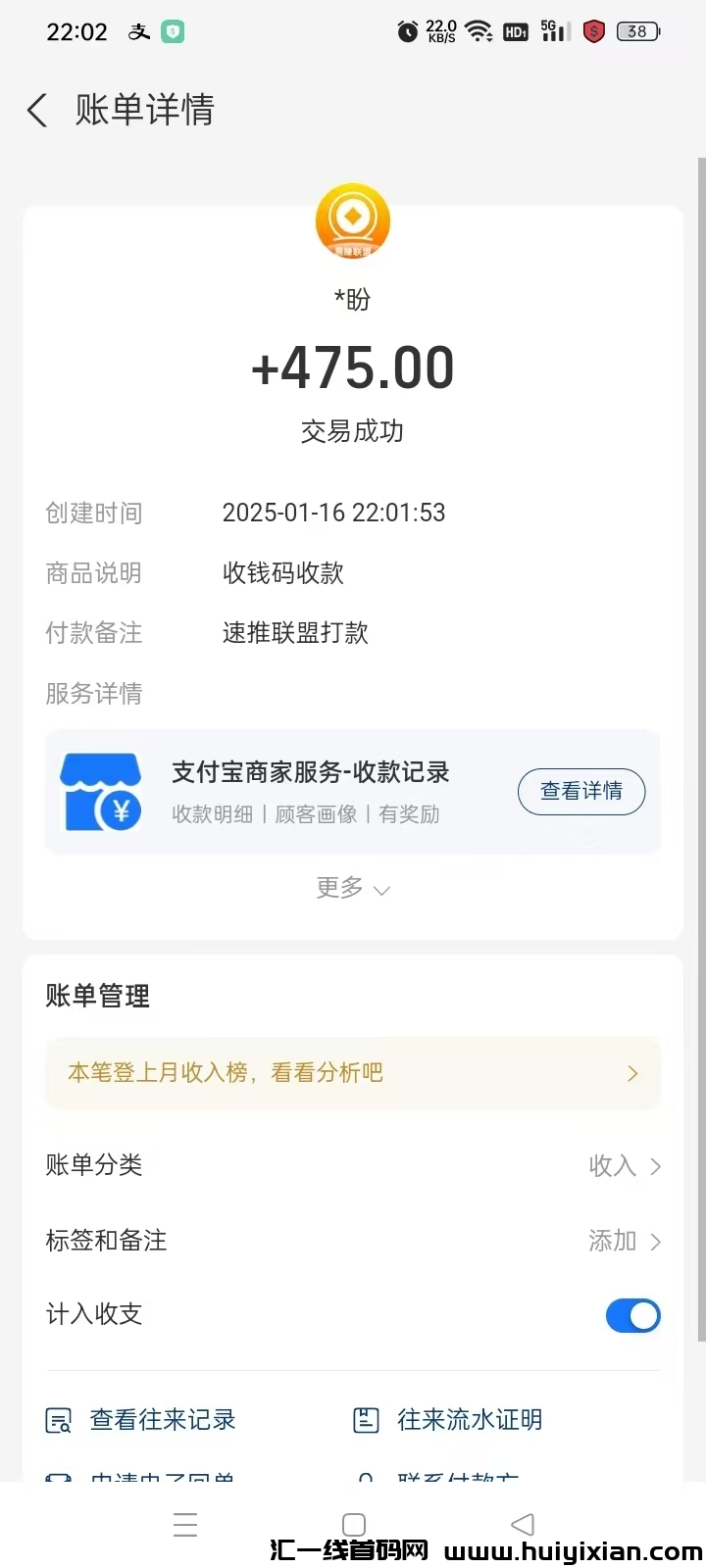Screen dimensions: 706x1568
Task: Open 本笔登上月收入榜 analysis banner
Action: tap(353, 1073)
